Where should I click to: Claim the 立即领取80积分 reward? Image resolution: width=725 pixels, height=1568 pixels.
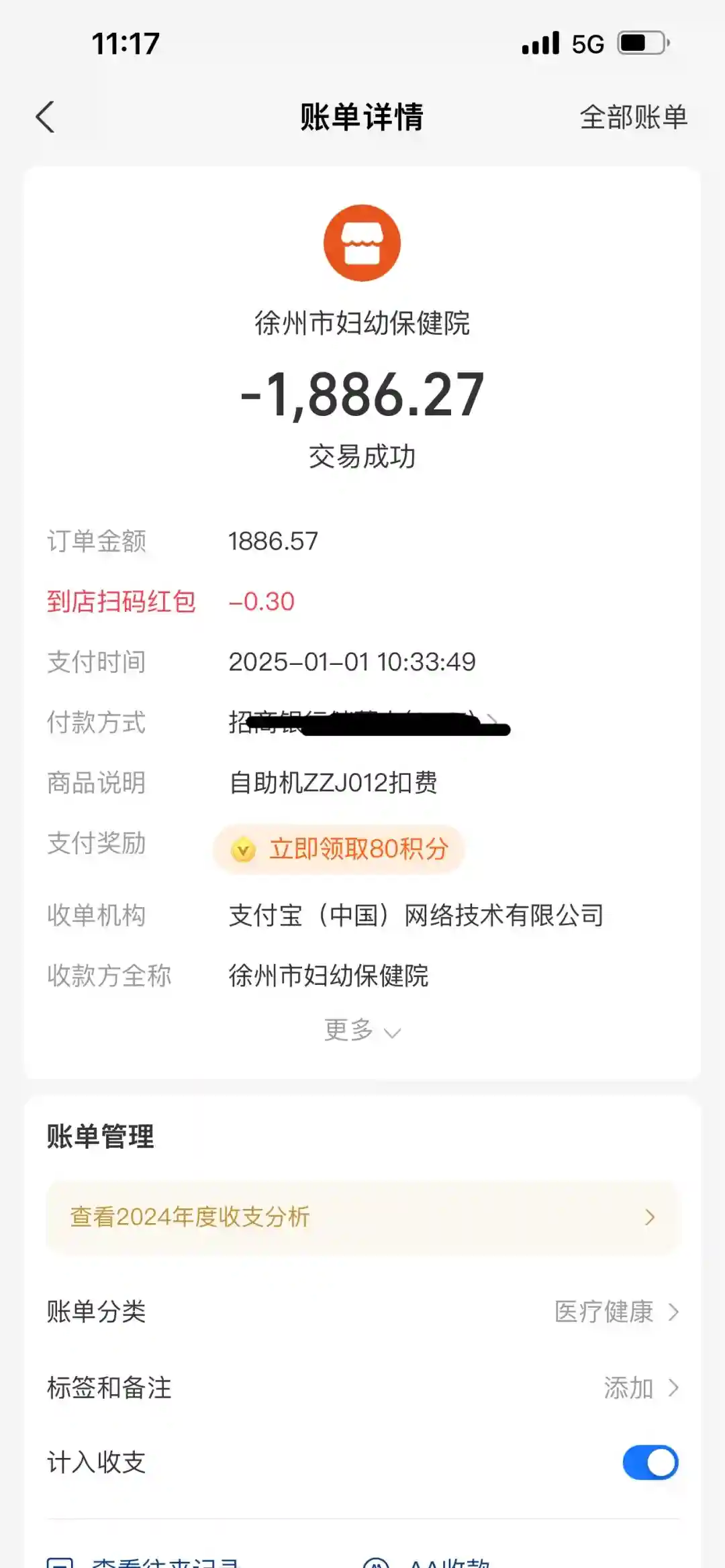(339, 849)
